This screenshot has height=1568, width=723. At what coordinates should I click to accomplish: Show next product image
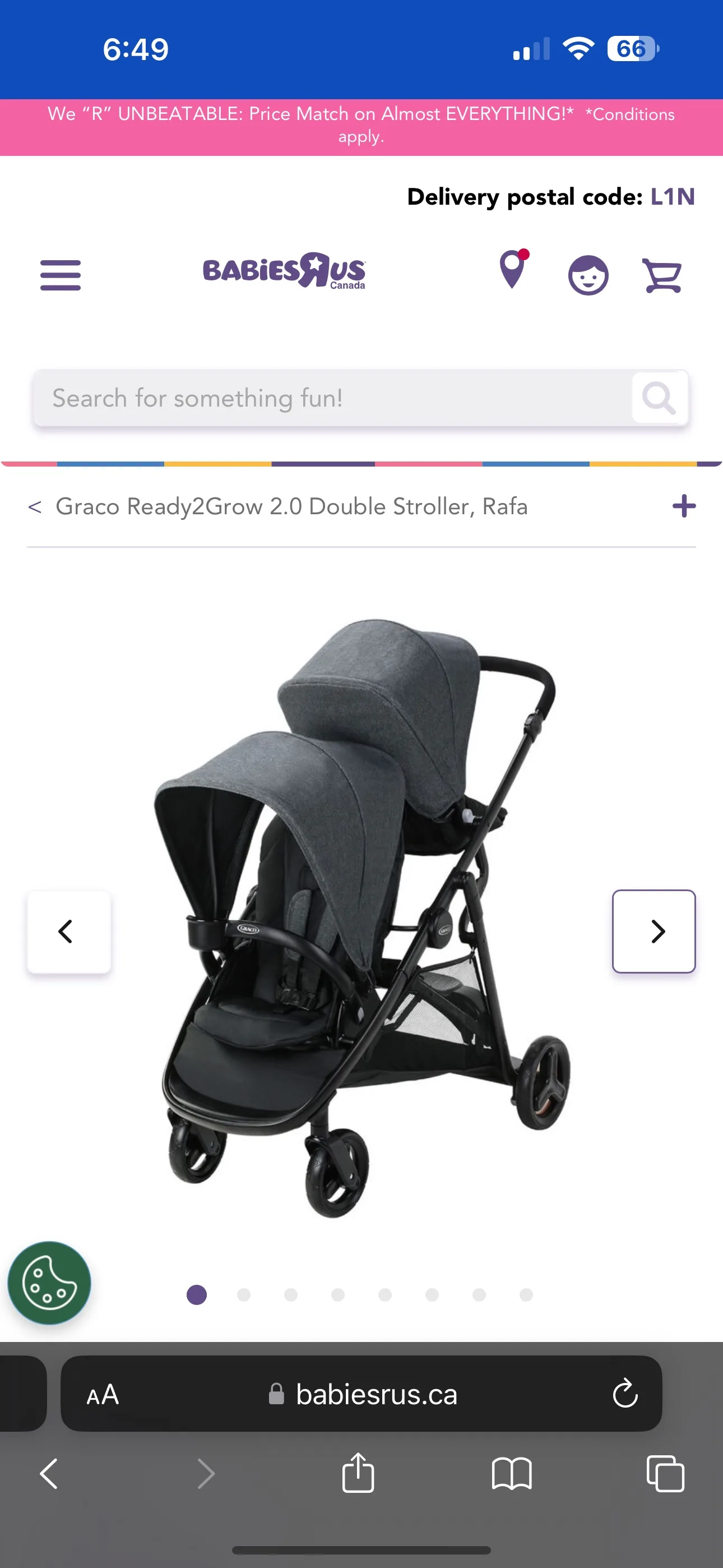click(654, 931)
